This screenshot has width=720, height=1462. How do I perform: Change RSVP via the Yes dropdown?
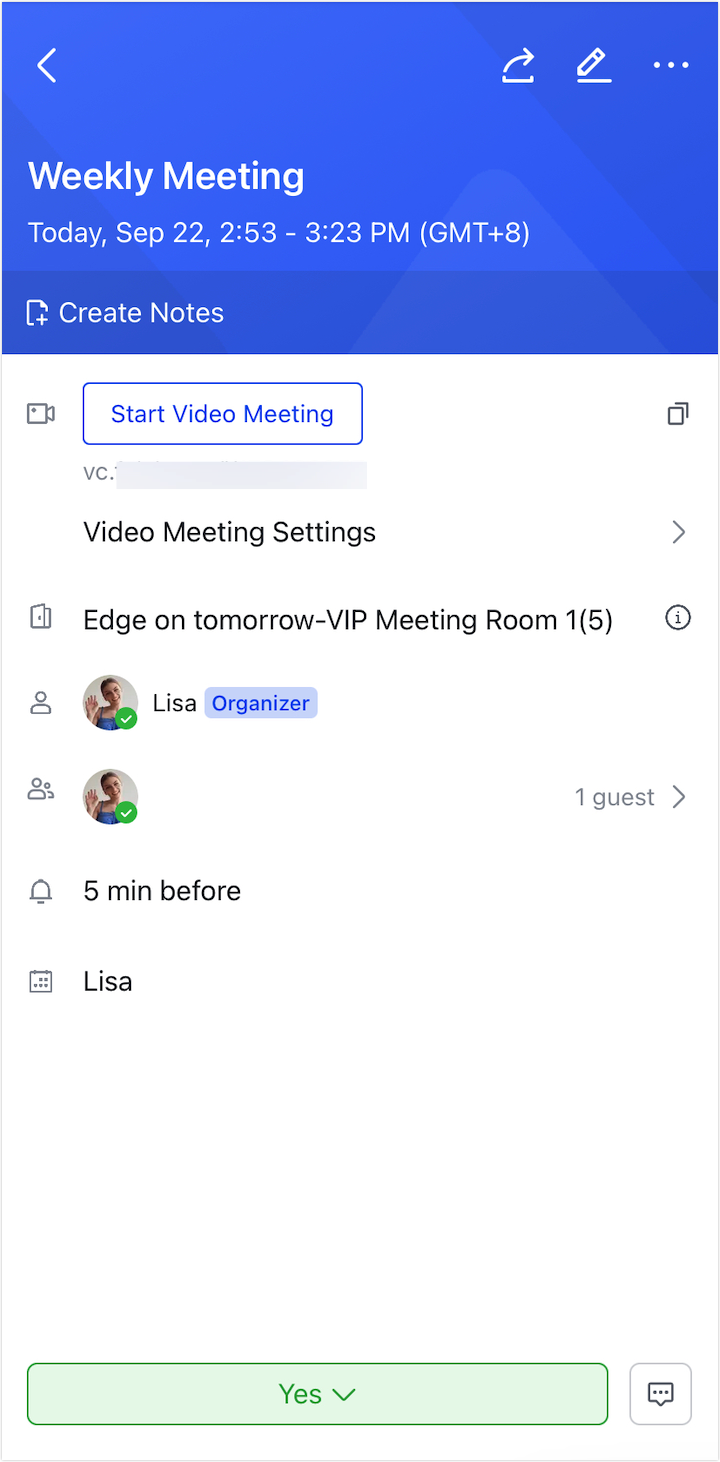click(317, 1394)
